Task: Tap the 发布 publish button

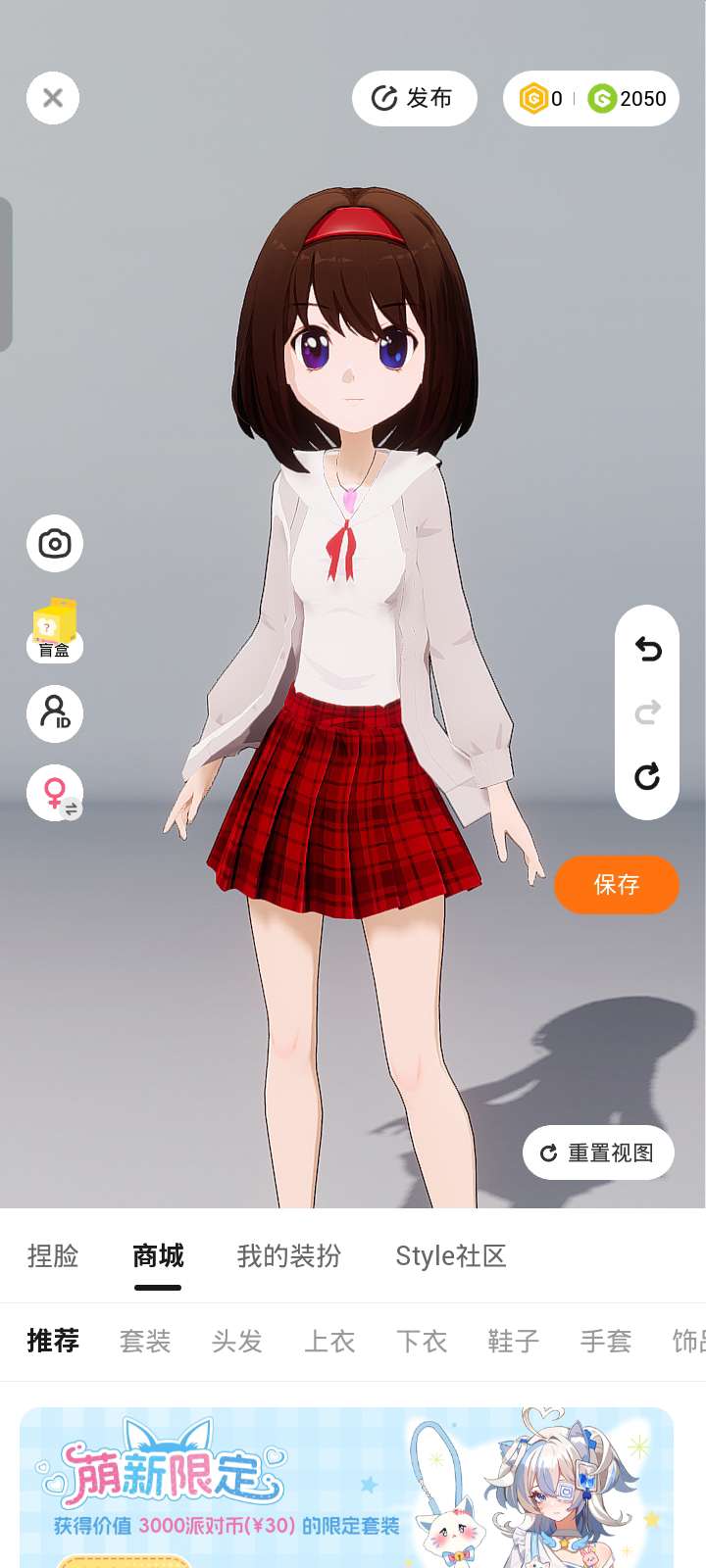Action: (414, 98)
